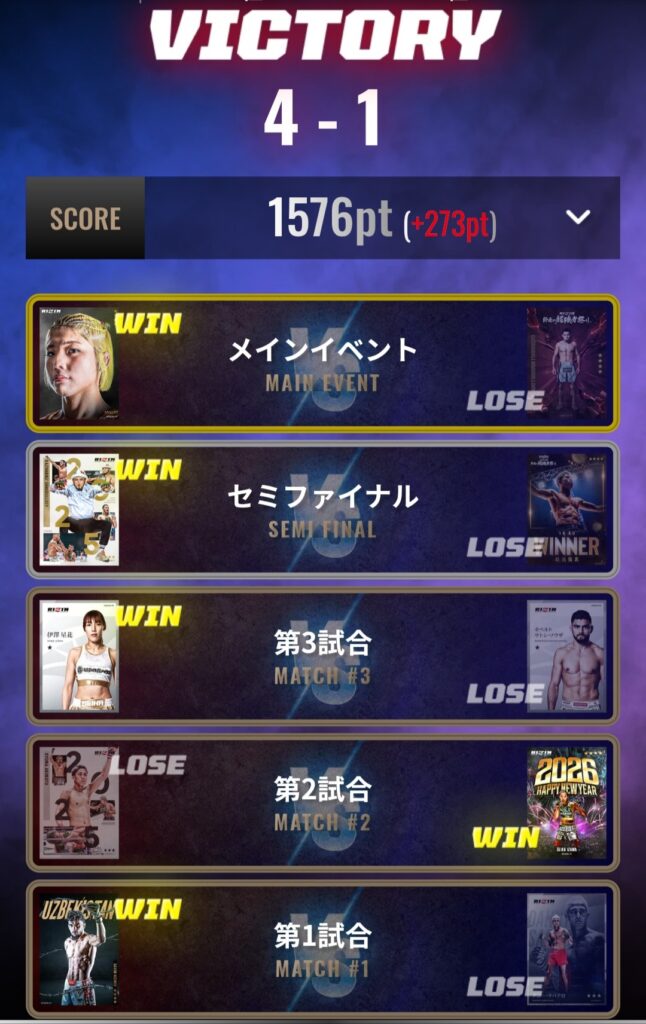Select the 第1試合 match result card
Image resolution: width=646 pixels, height=1024 pixels.
tap(322, 949)
